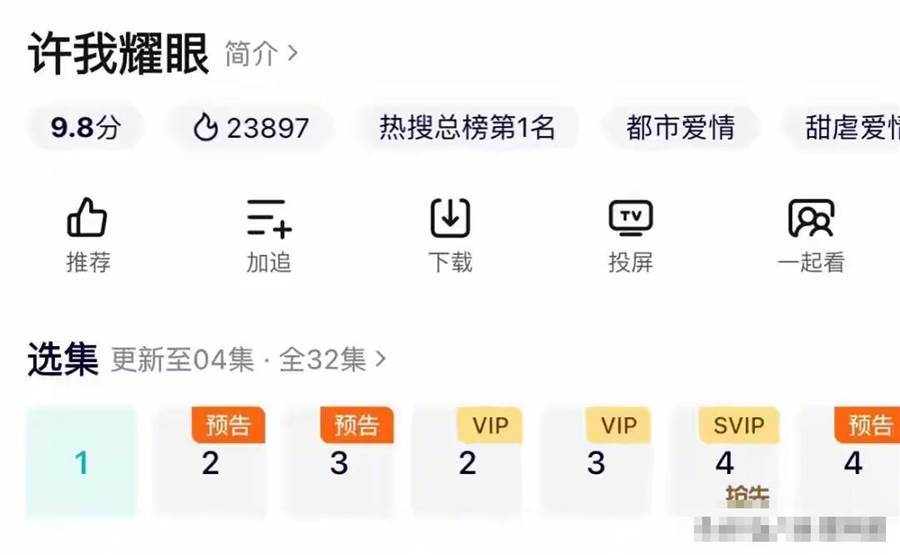Viewport: 900px width, 555px height.
Task: Open the 9.8分 rating chip
Action: 85,128
